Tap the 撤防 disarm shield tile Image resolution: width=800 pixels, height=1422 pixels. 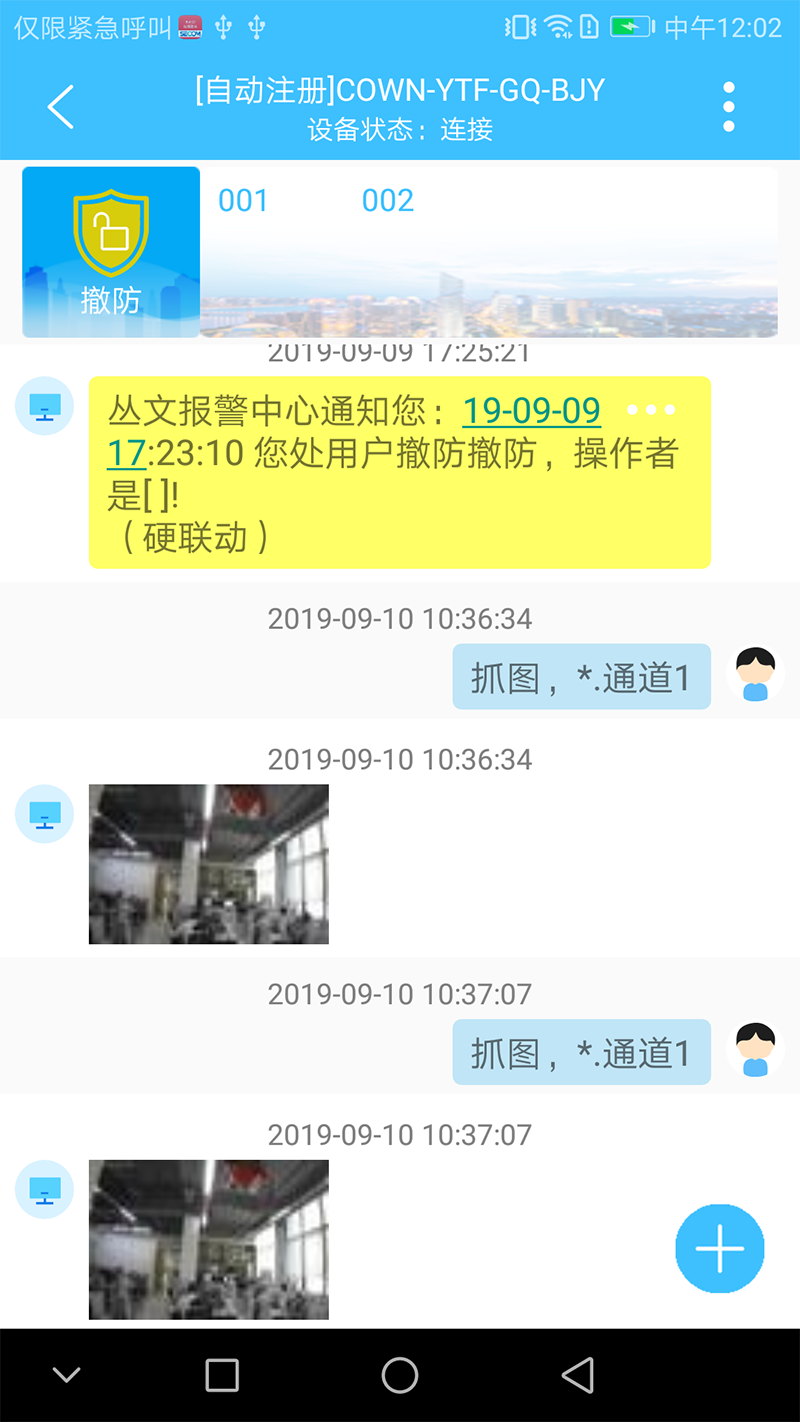click(111, 252)
